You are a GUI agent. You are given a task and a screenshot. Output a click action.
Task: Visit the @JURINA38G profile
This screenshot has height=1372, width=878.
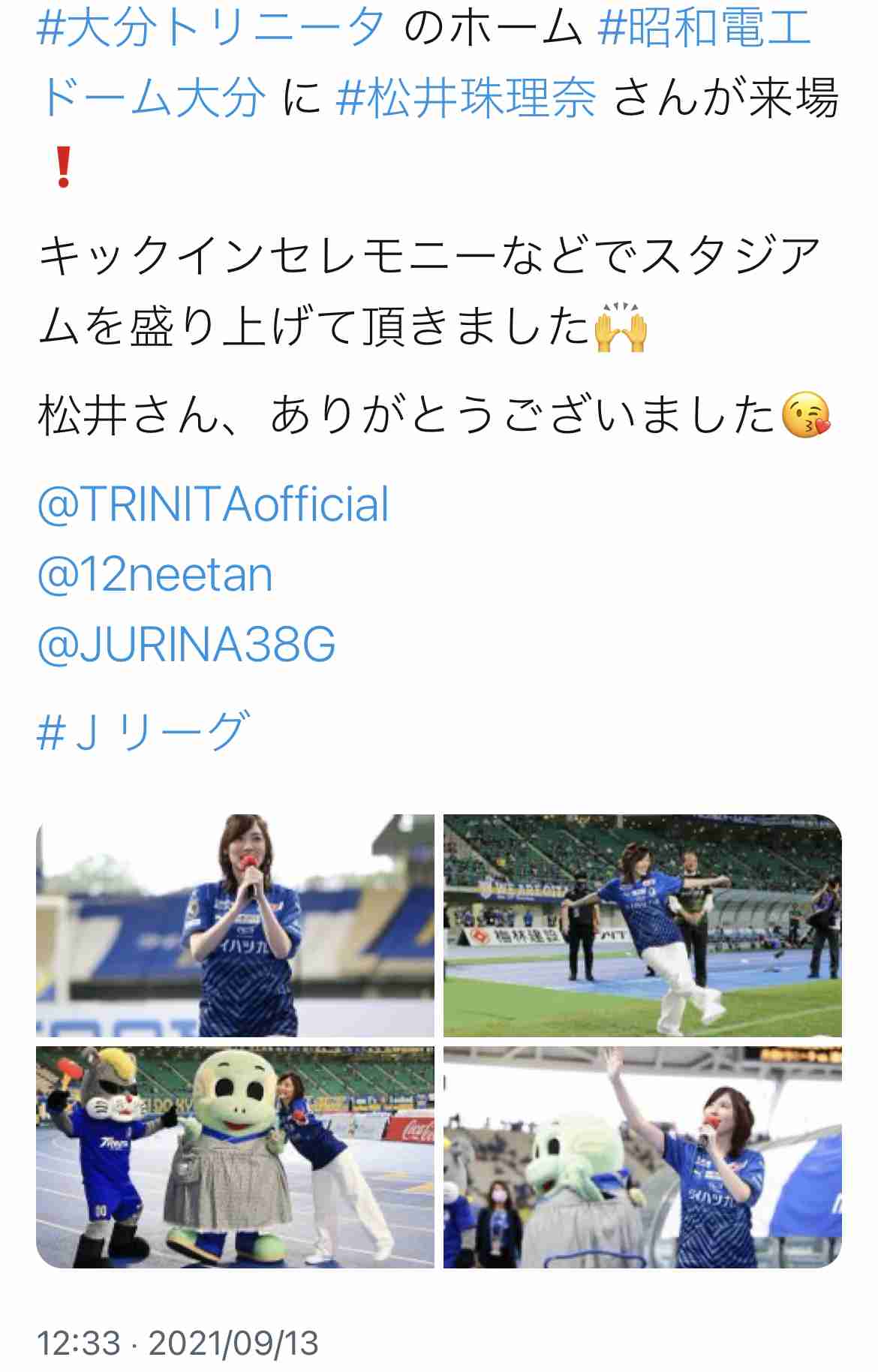point(186,645)
